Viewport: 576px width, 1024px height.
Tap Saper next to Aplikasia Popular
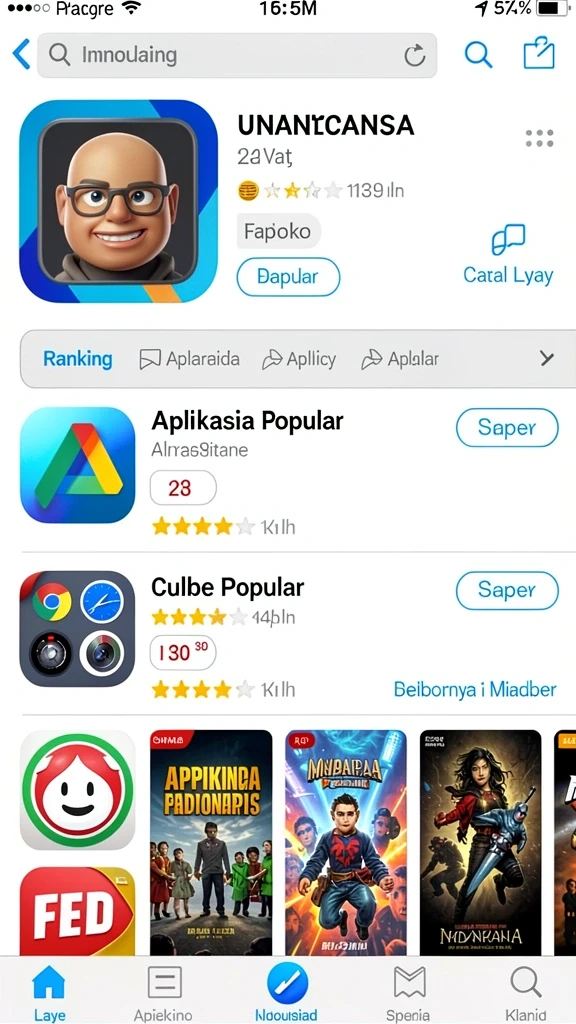click(507, 428)
